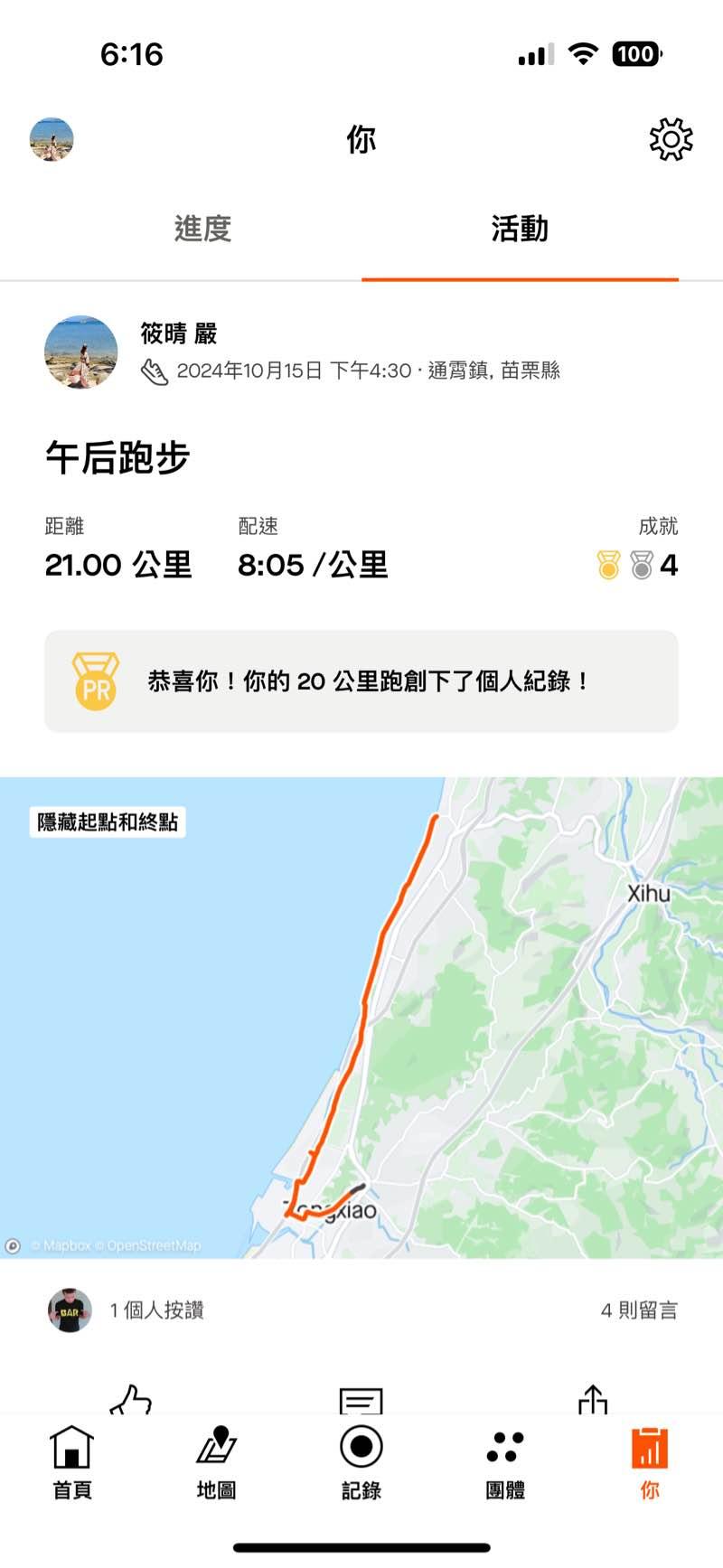This screenshot has height=1568, width=723.
Task: Open 筱晴 嚴's athlete avatar
Action: click(81, 352)
